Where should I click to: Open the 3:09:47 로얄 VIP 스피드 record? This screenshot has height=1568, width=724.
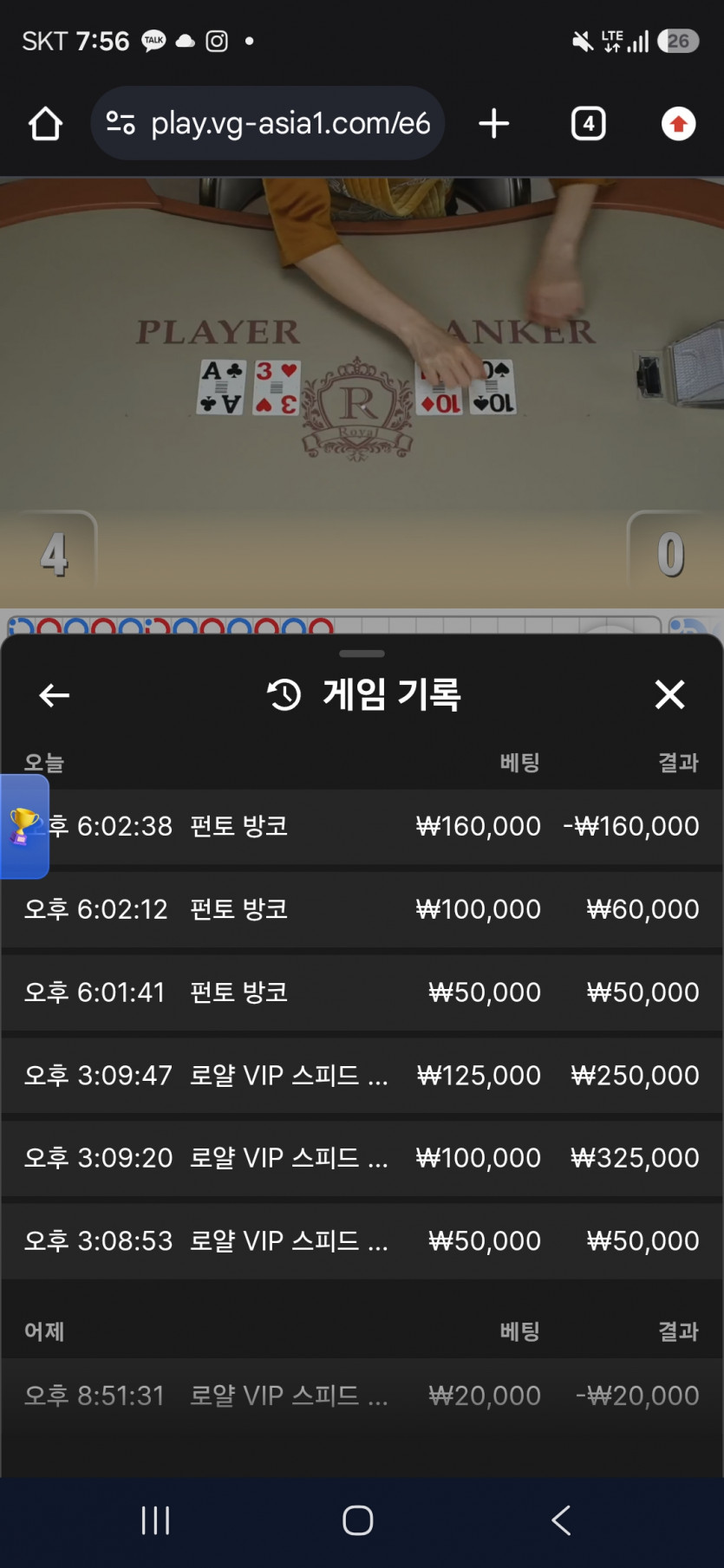tap(362, 1076)
